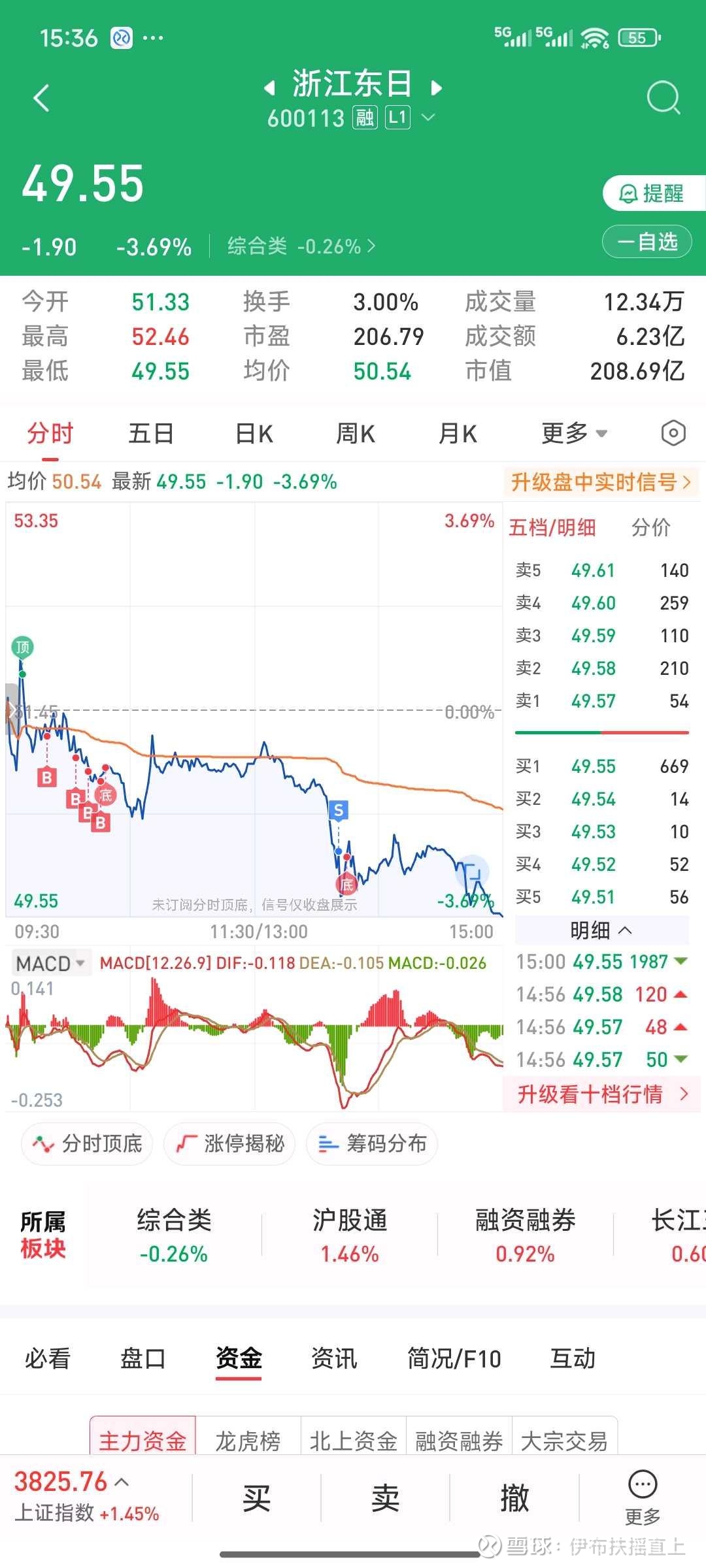Open 升级盘中实时信号 link
Image resolution: width=706 pixels, height=1568 pixels.
tap(601, 482)
